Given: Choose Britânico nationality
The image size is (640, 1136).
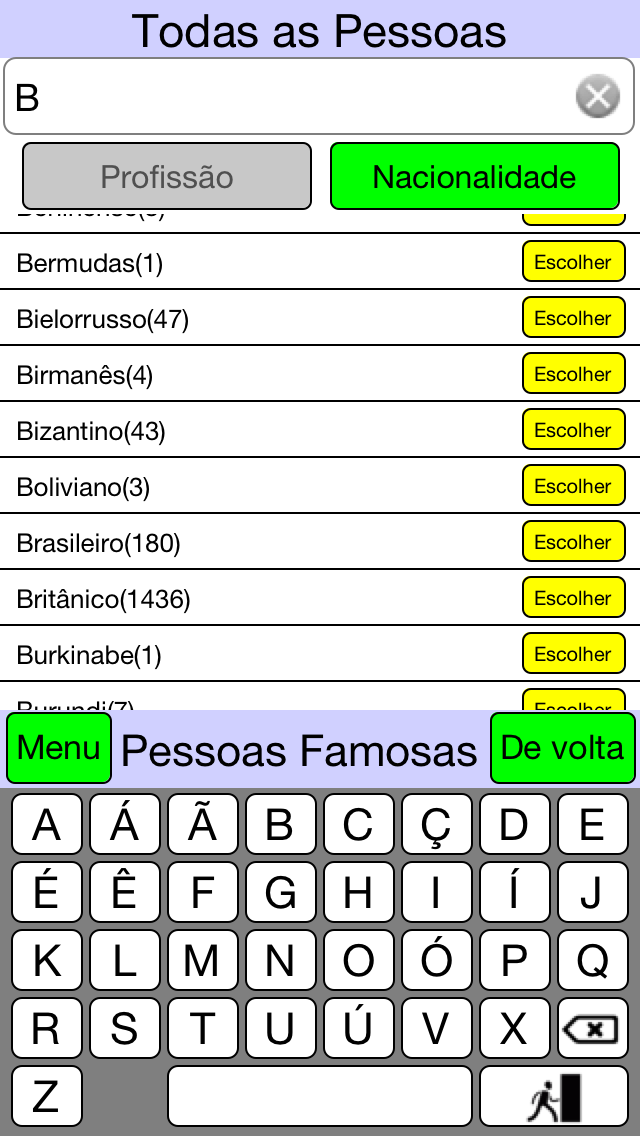Looking at the screenshot, I should pos(573,598).
